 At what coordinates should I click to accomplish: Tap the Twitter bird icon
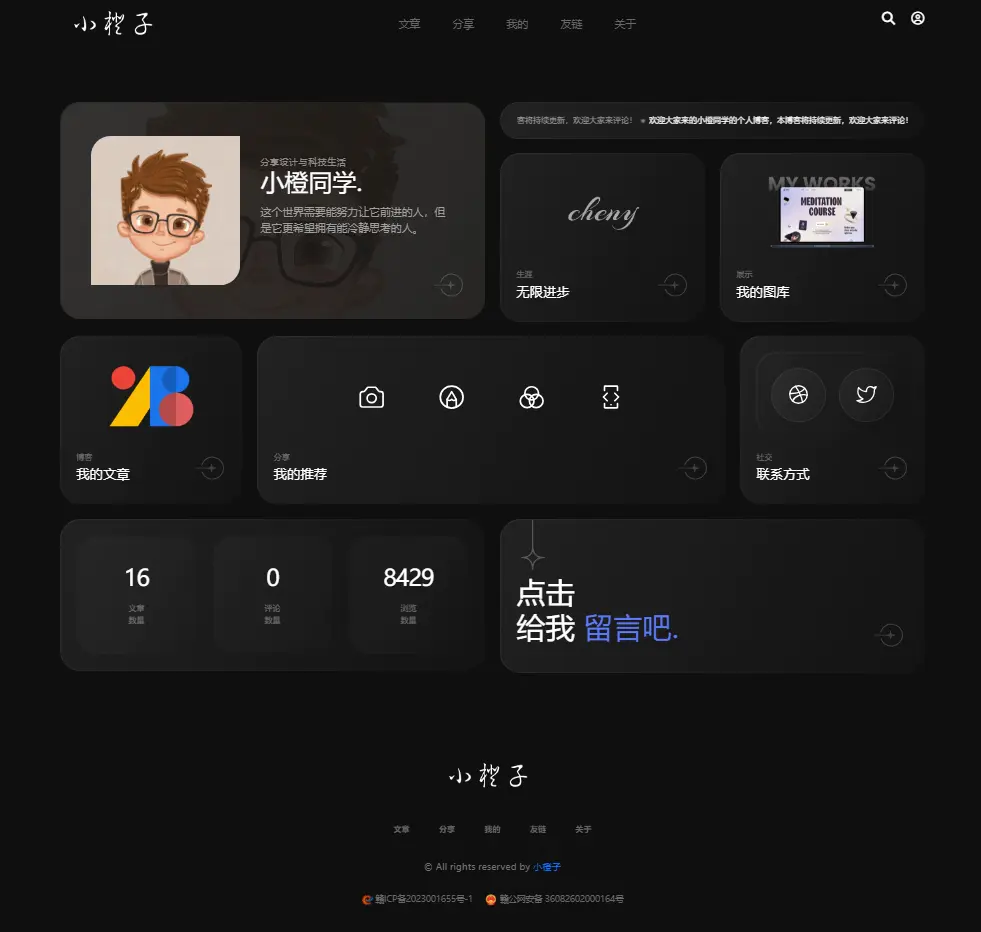pyautogui.click(x=866, y=395)
